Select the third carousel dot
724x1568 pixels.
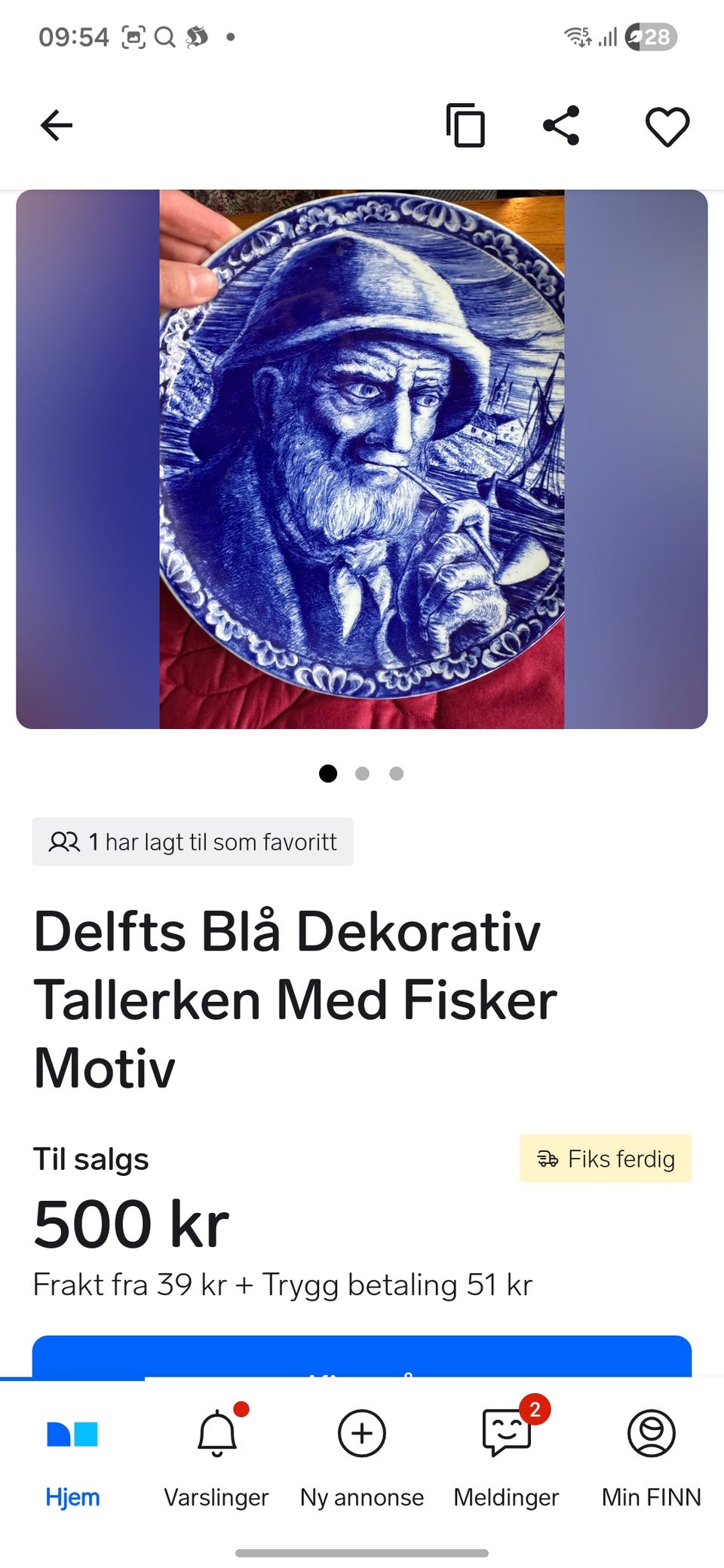(x=396, y=773)
